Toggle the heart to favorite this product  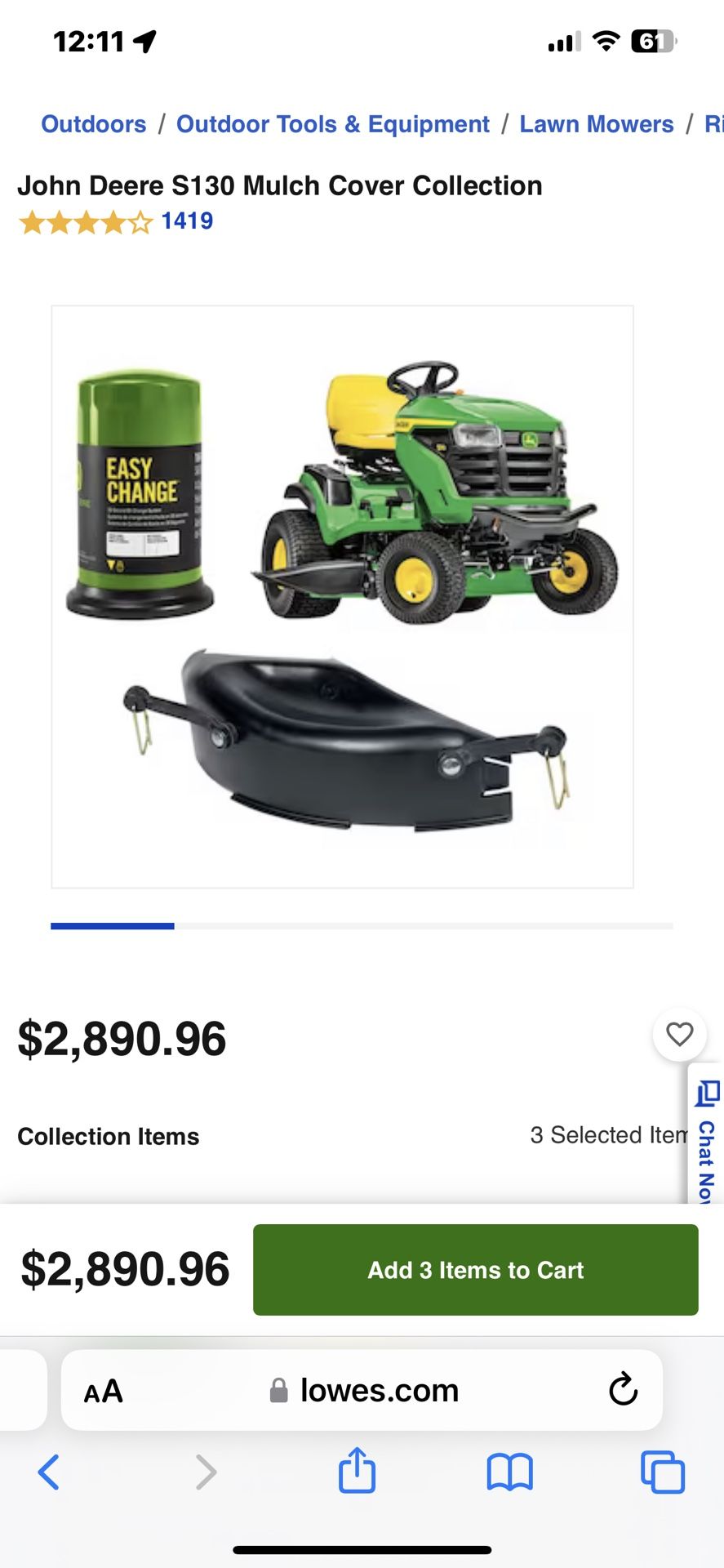(680, 1035)
